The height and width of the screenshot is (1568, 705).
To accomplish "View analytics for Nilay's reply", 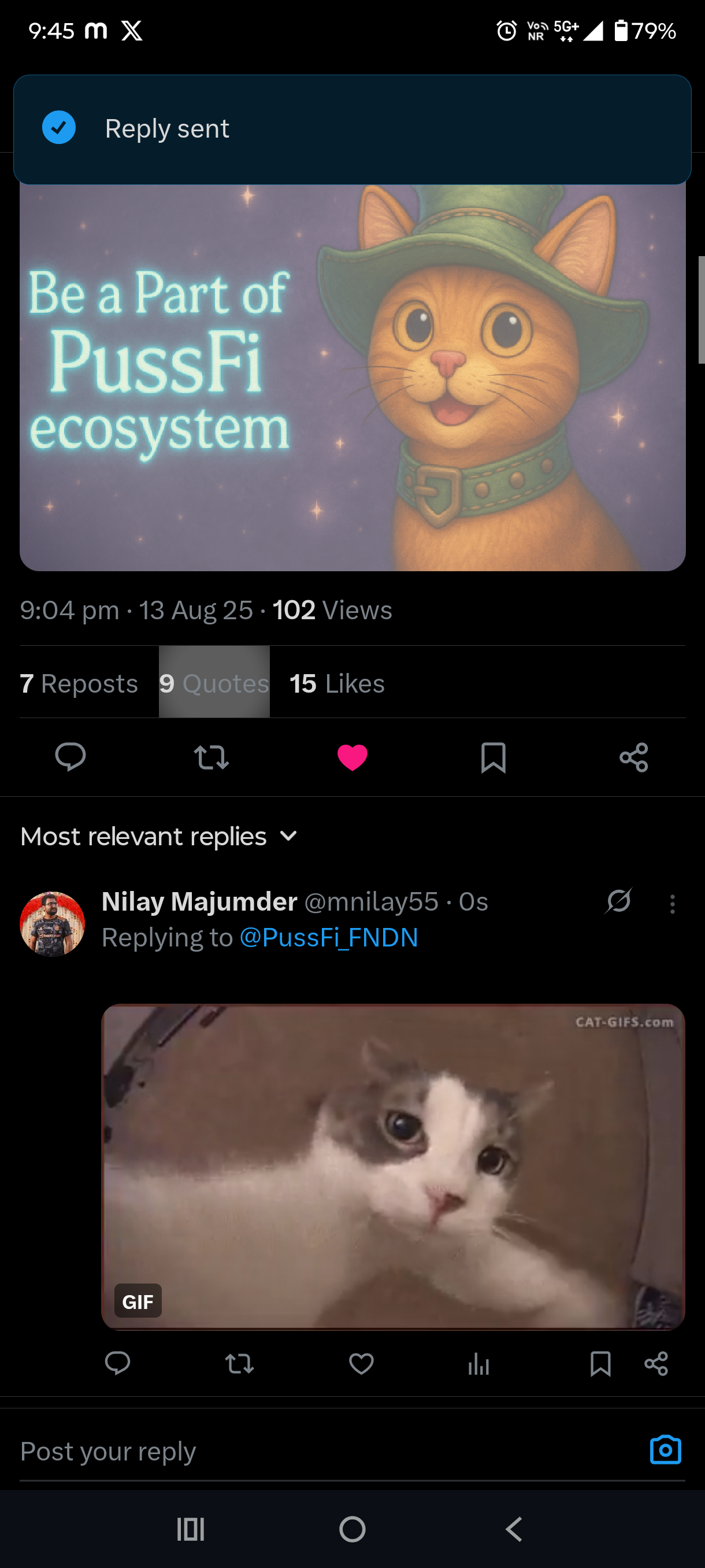I will tap(478, 1363).
